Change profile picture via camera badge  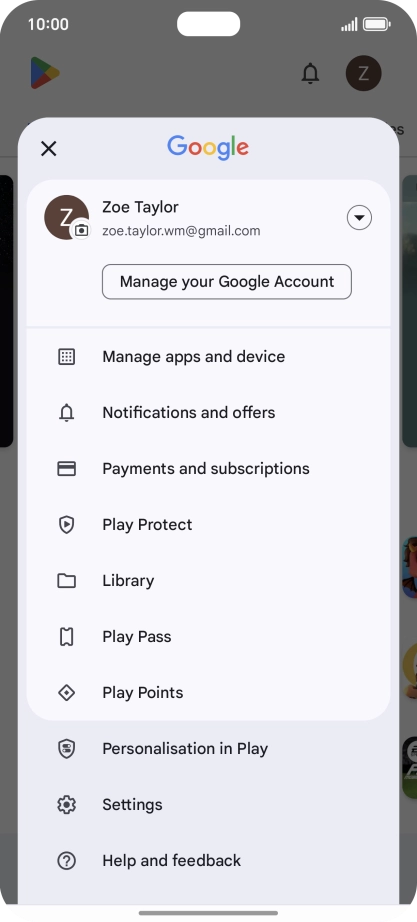tap(81, 230)
